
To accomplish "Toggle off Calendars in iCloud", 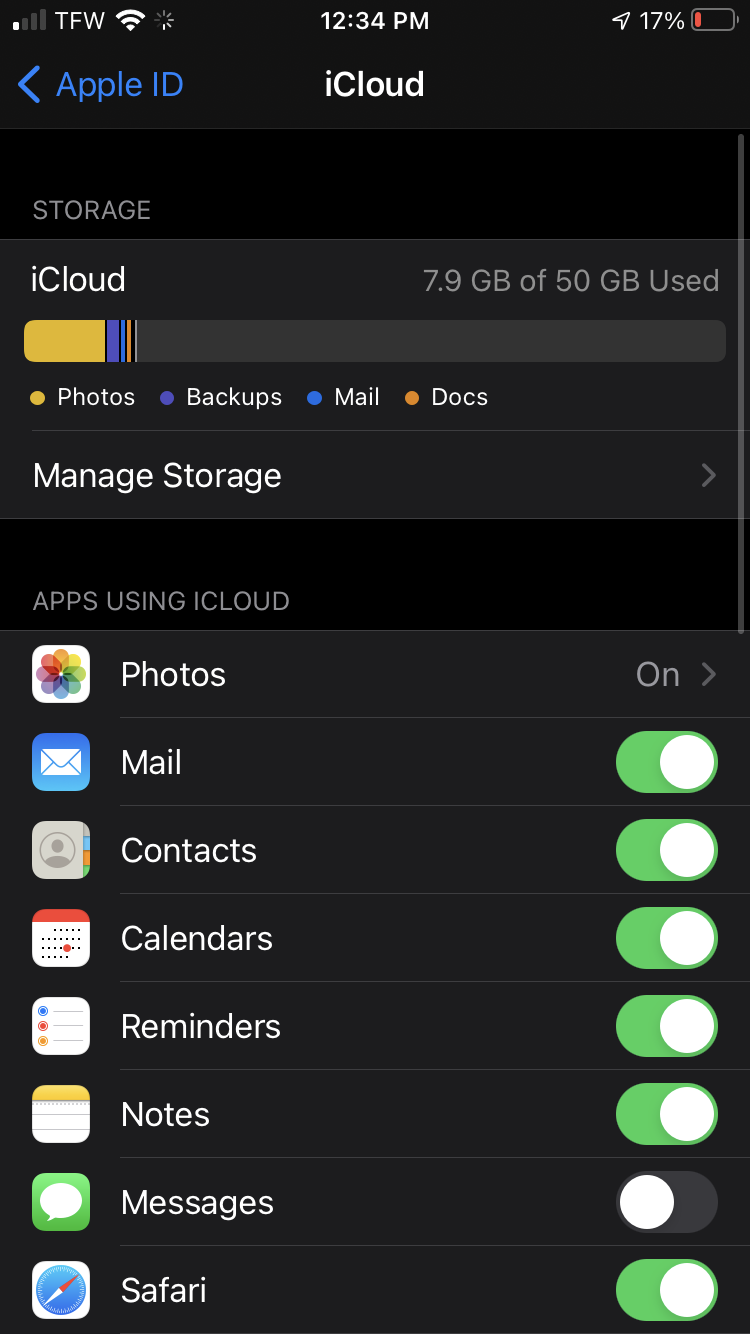I will [x=666, y=938].
